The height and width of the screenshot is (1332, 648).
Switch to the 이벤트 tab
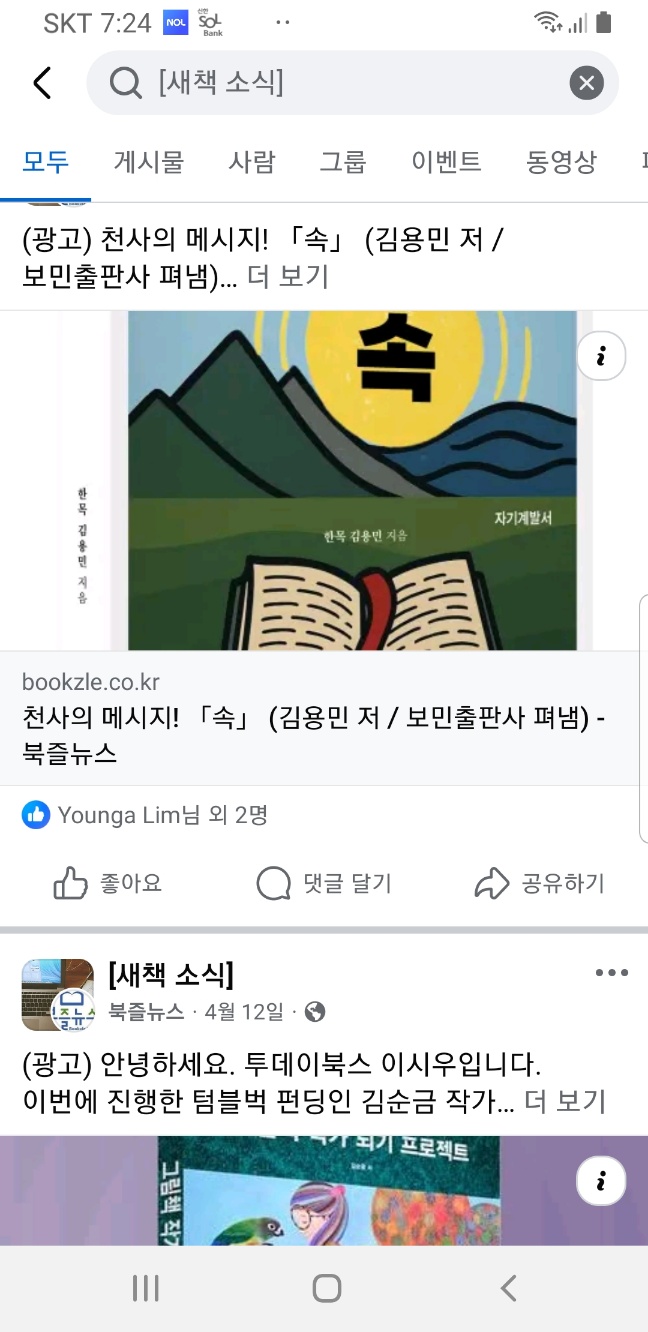[446, 161]
